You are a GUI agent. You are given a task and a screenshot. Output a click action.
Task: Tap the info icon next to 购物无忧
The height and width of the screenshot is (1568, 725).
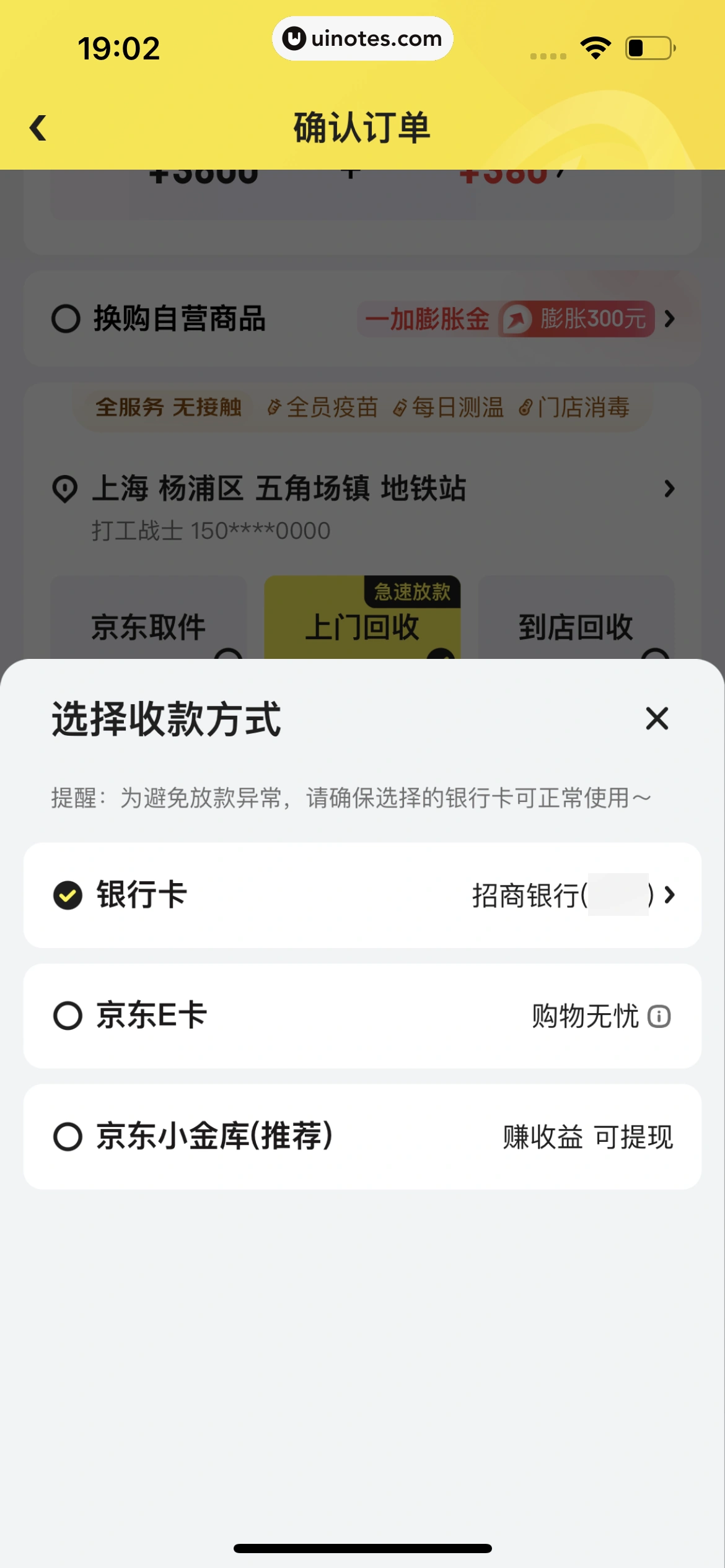click(659, 1016)
